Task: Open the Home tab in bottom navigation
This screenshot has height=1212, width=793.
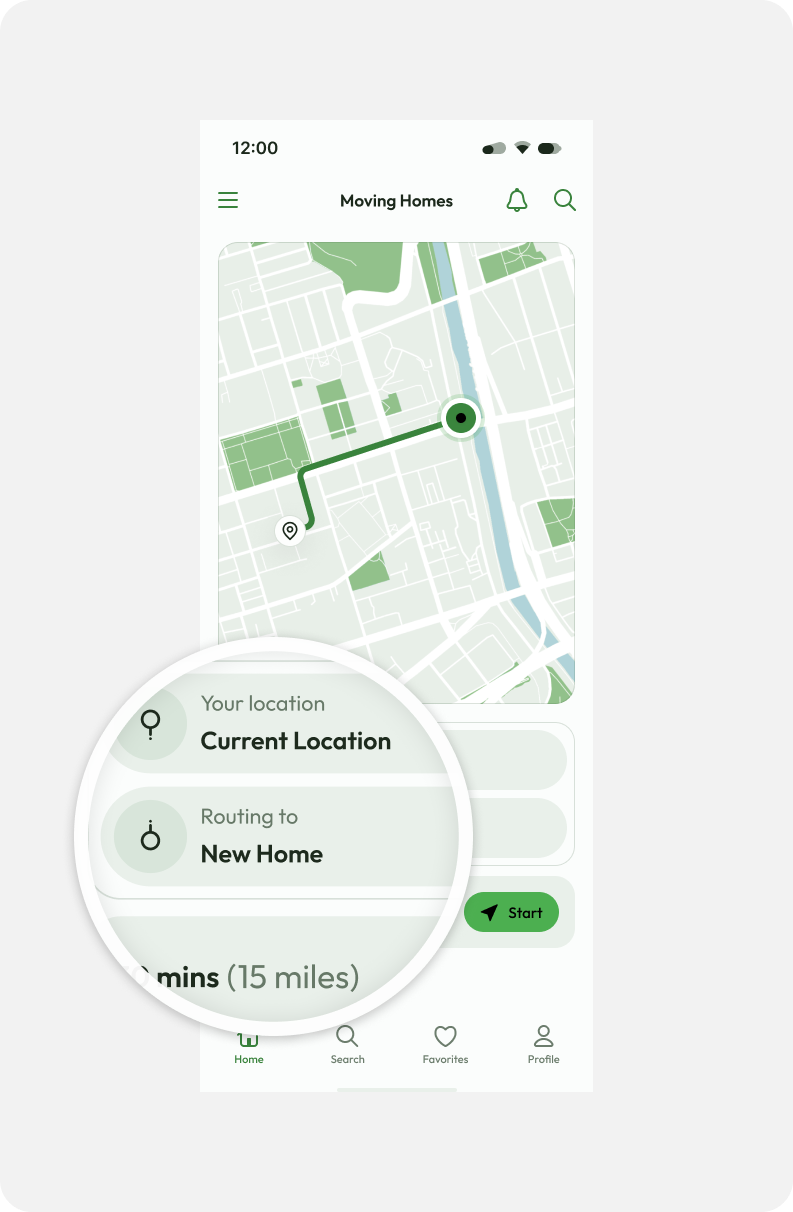Action: tap(248, 1043)
